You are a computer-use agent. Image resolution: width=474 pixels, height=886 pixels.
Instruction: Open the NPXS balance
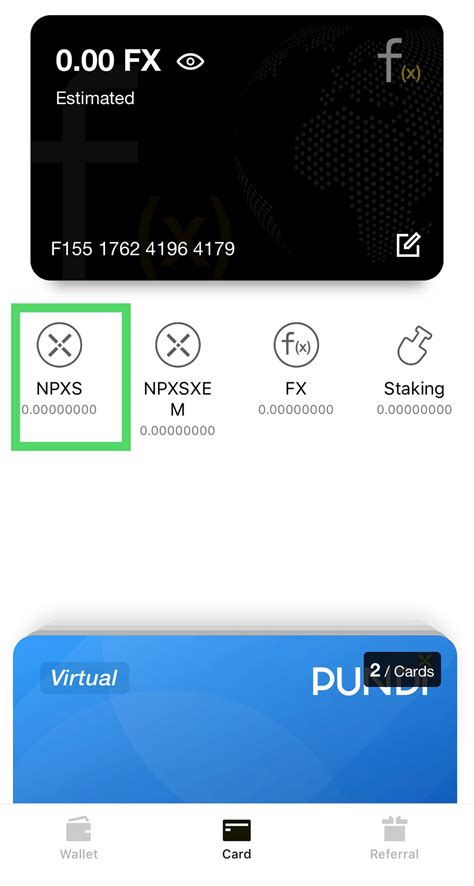point(59,369)
